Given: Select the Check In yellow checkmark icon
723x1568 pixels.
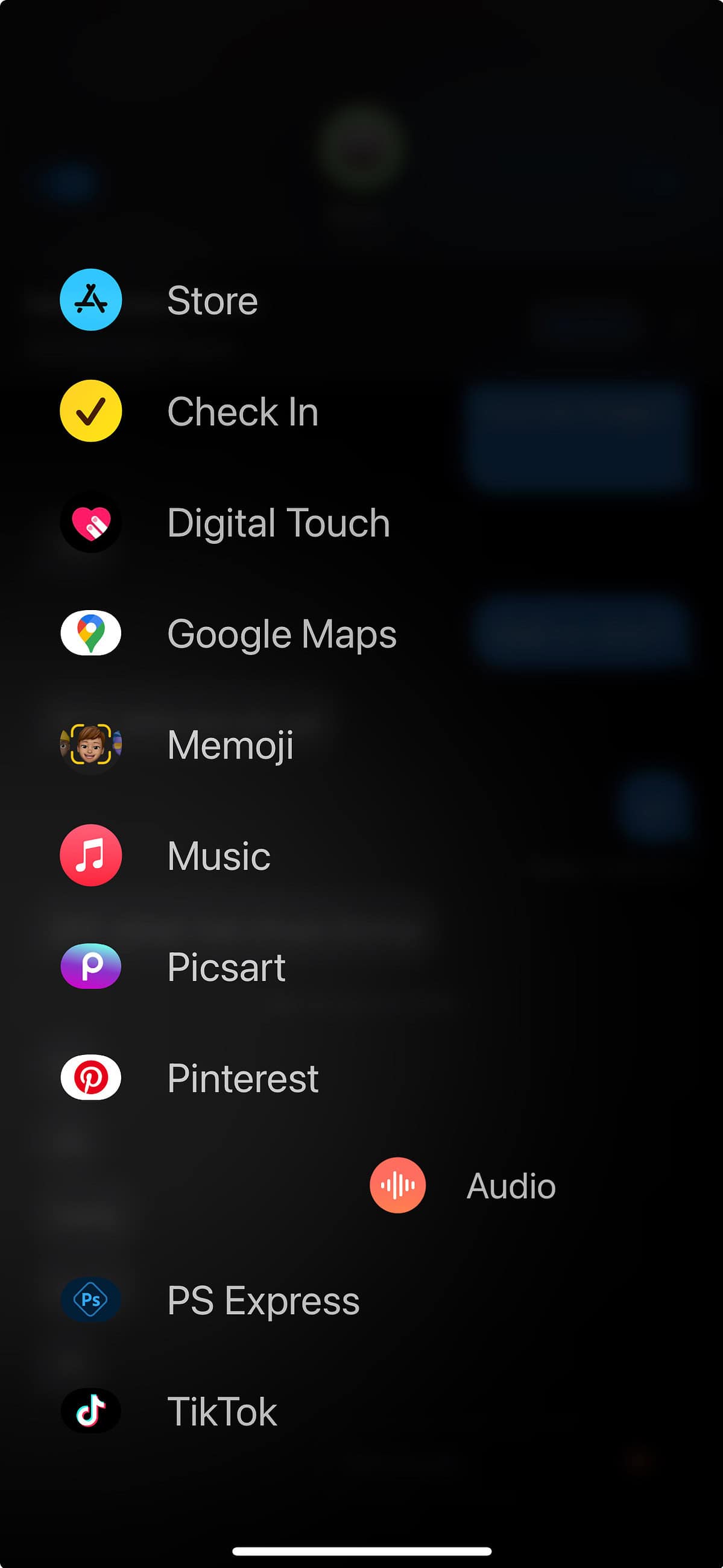Looking at the screenshot, I should point(90,412).
